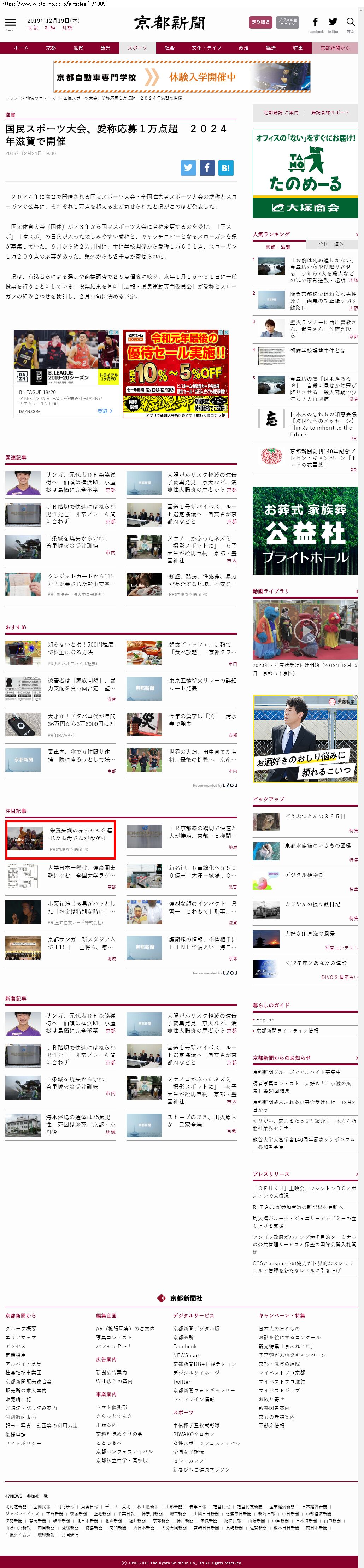The height and width of the screenshot is (1568, 364).
Task: Share the article on Facebook
Action: (207, 168)
